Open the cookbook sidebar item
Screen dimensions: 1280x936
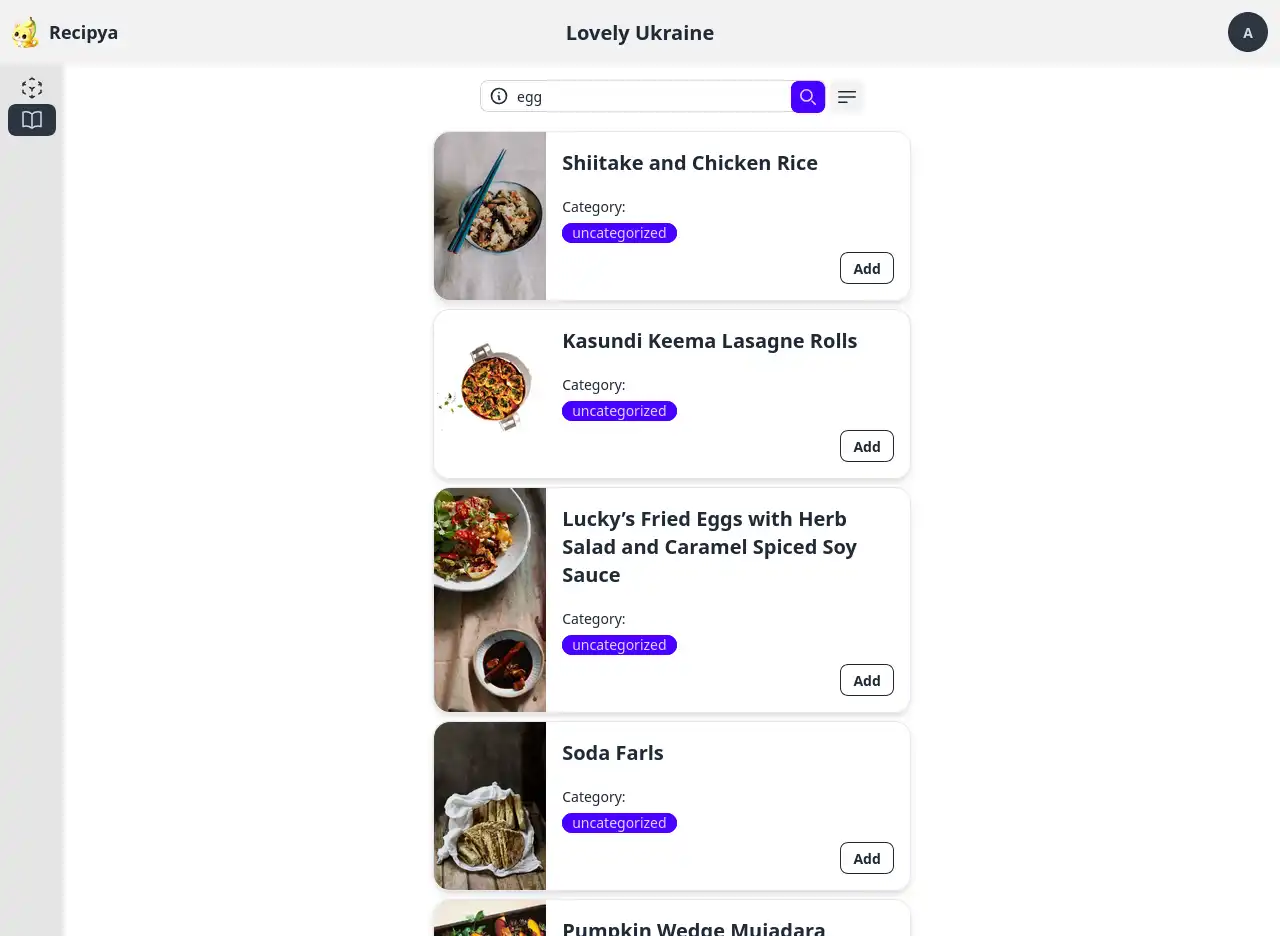pyautogui.click(x=32, y=120)
